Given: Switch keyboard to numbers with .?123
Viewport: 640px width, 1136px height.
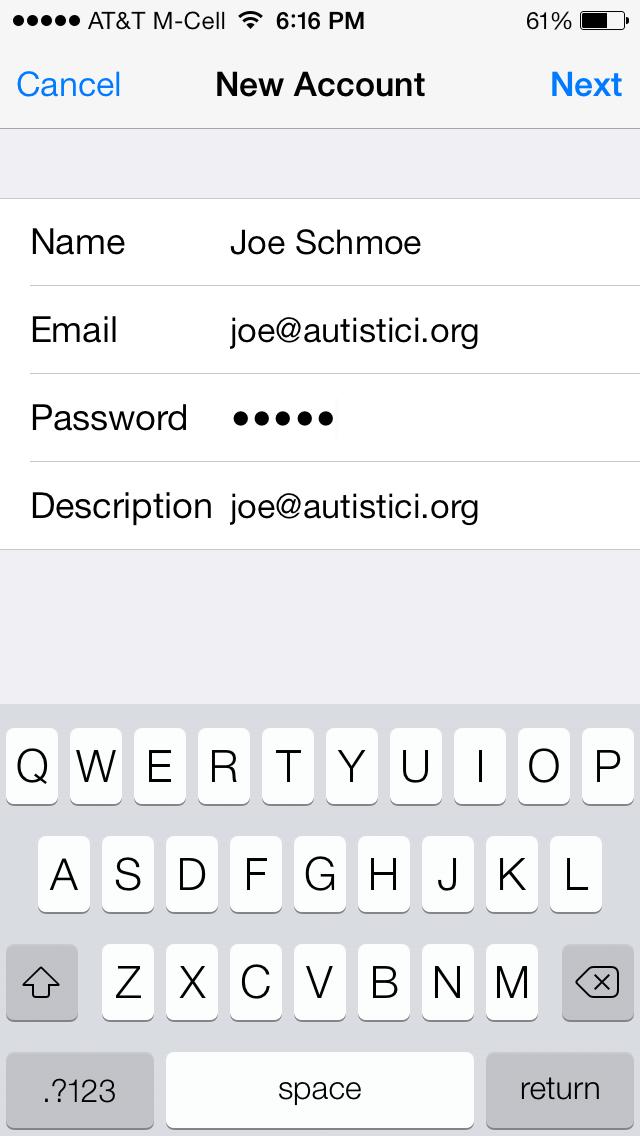Looking at the screenshot, I should tap(80, 1089).
